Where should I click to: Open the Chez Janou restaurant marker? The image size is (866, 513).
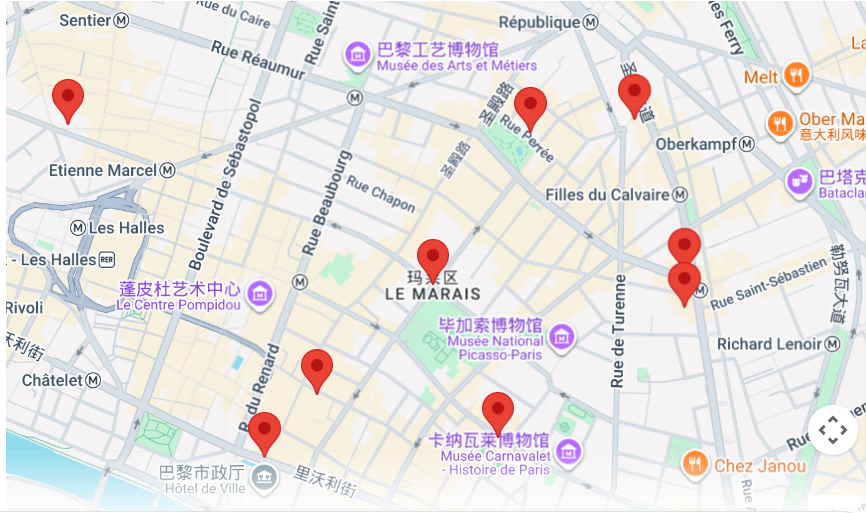(695, 464)
